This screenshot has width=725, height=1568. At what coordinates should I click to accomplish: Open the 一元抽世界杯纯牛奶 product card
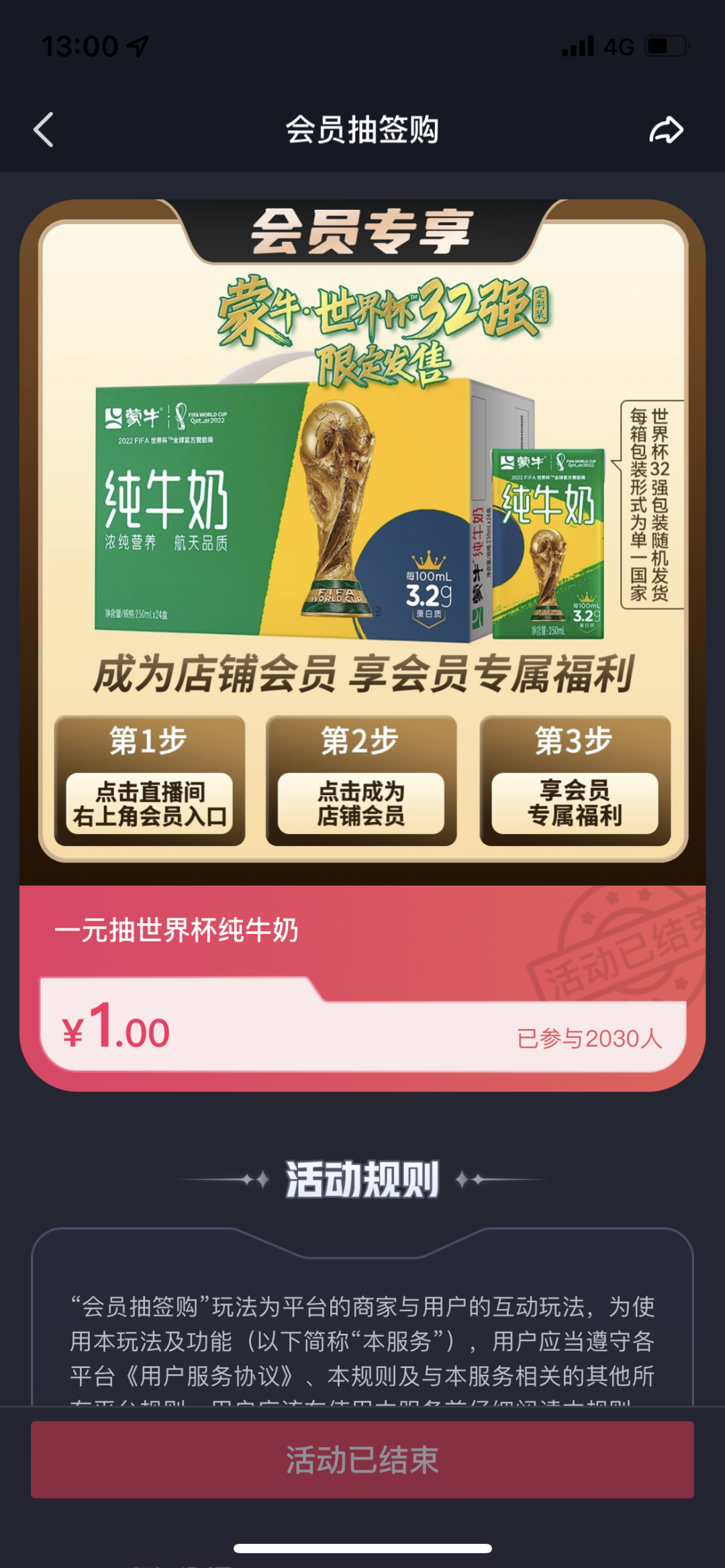(x=362, y=988)
